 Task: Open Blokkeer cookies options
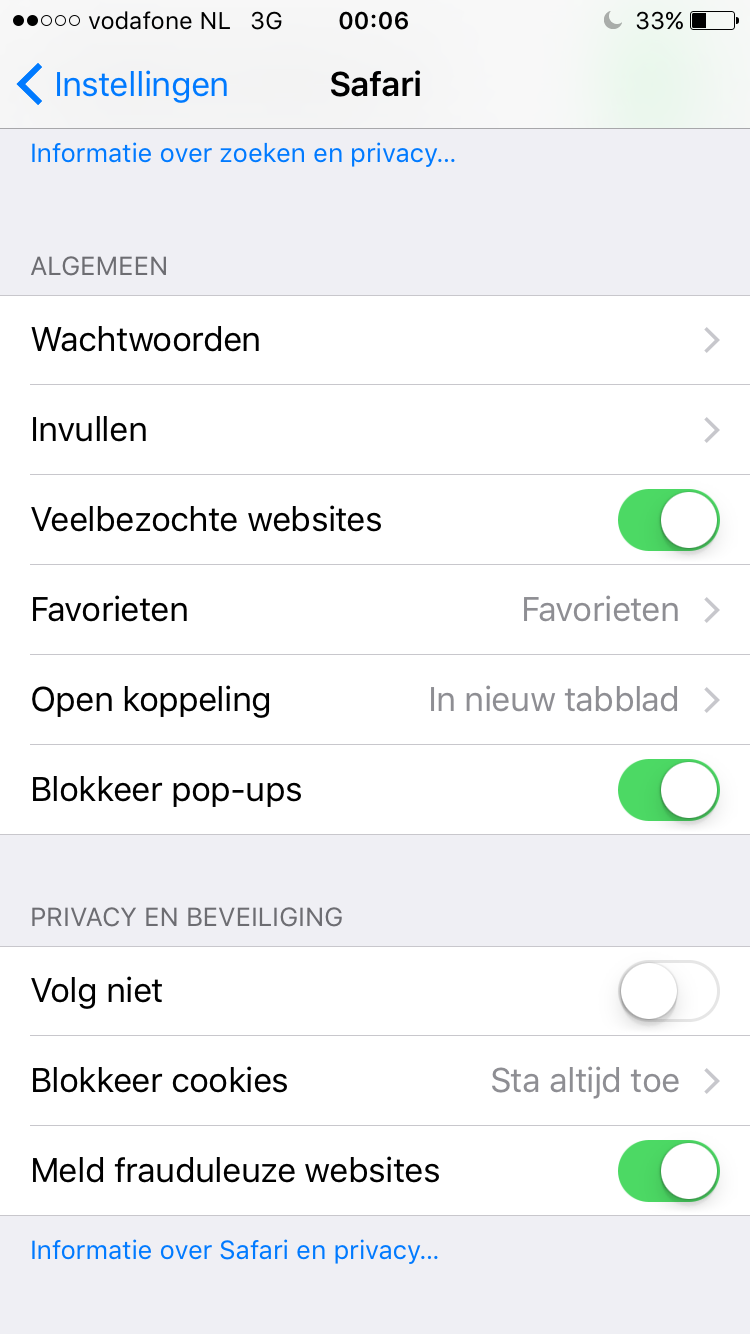(x=375, y=1081)
